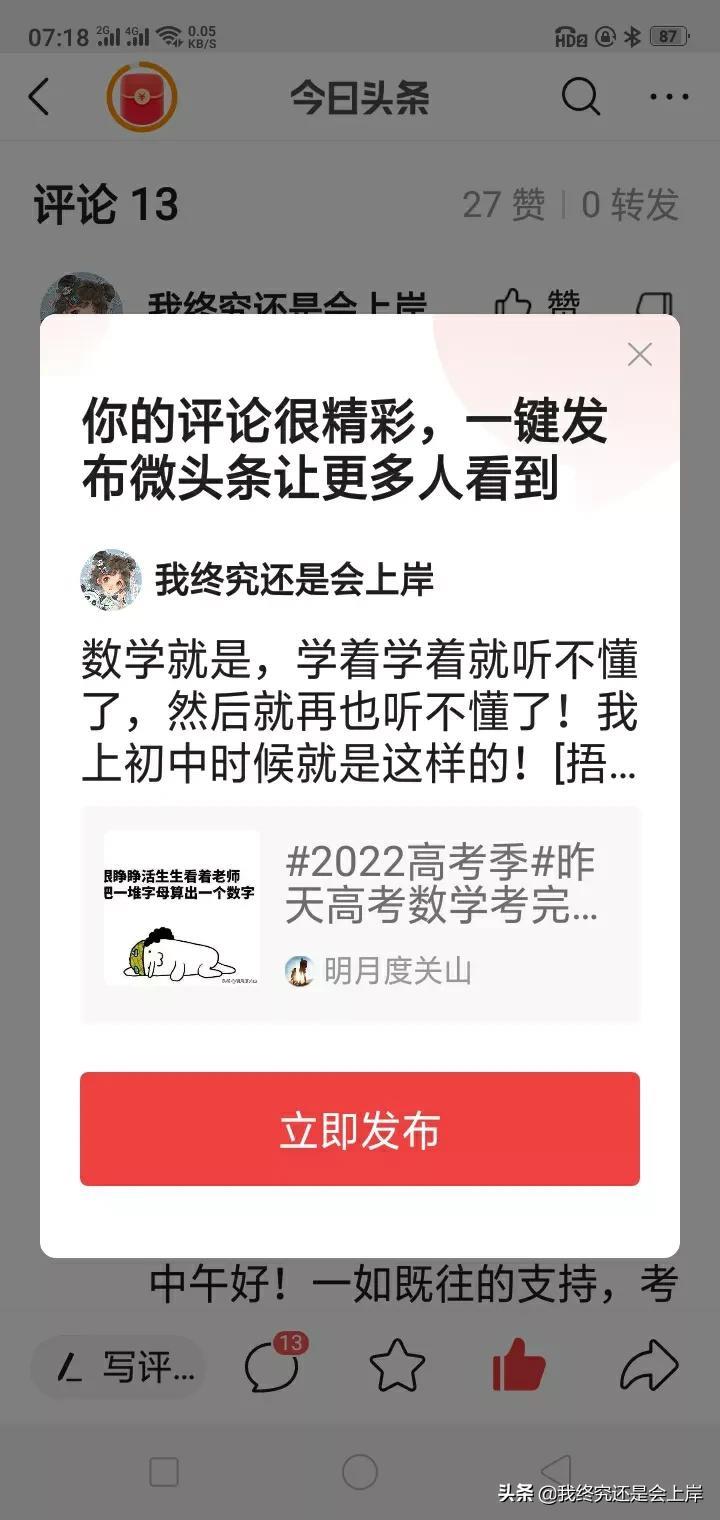Tap the red envelope icon
Image resolution: width=720 pixels, height=1520 pixels.
[x=141, y=97]
